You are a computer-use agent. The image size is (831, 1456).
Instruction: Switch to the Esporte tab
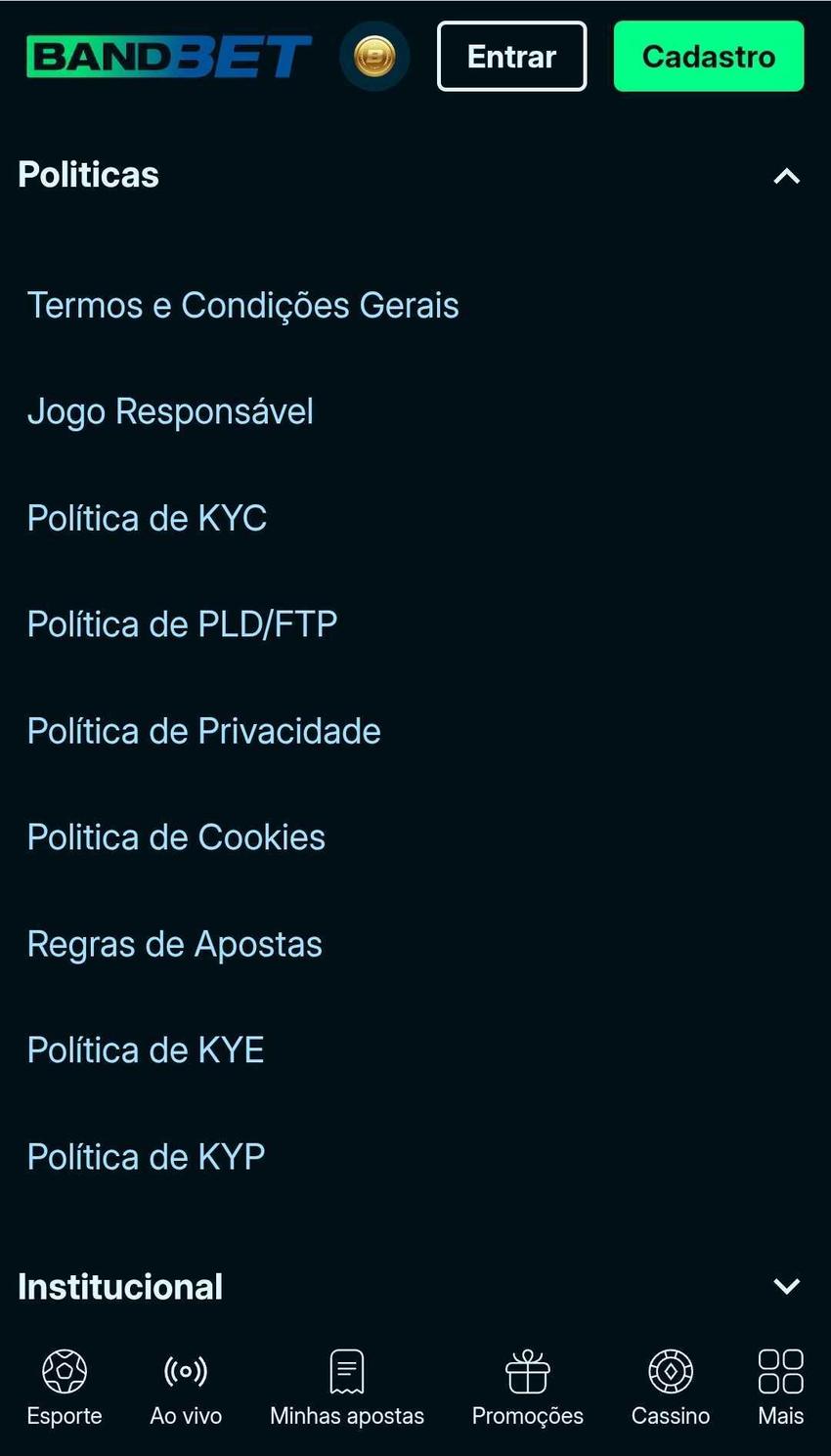[65, 1388]
